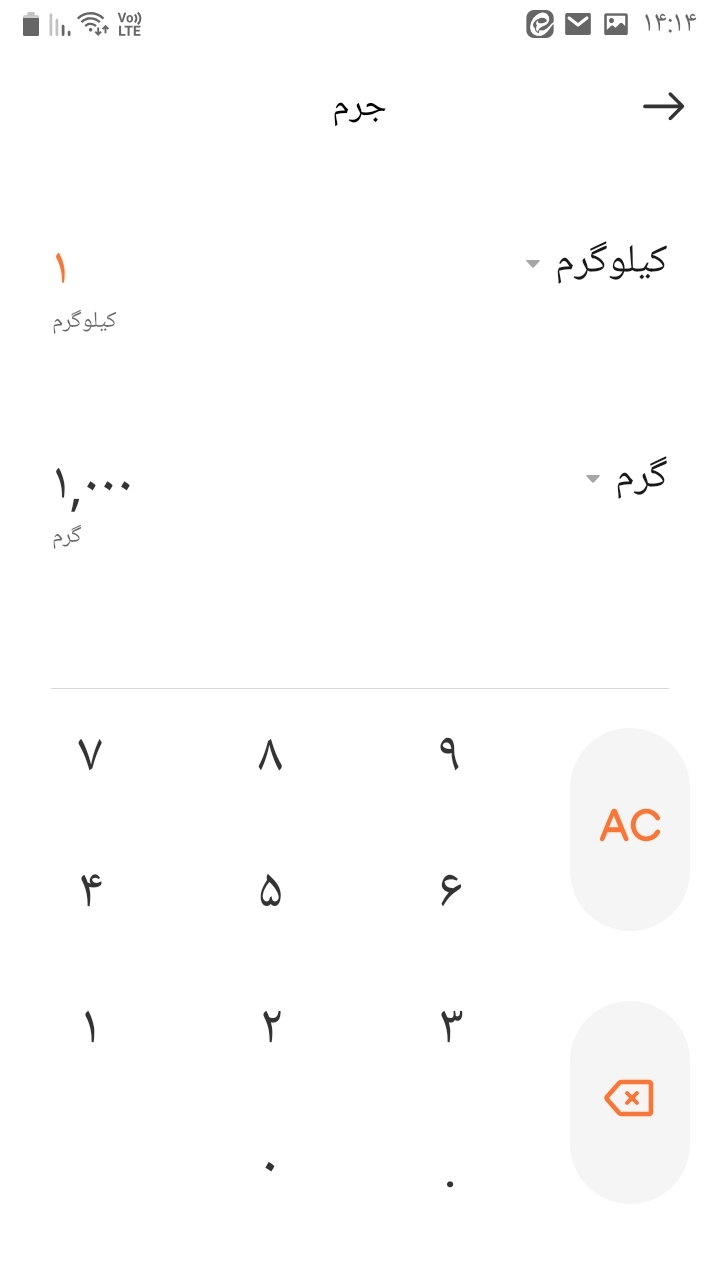Enter digit ۹ on the keypad

pos(450,755)
